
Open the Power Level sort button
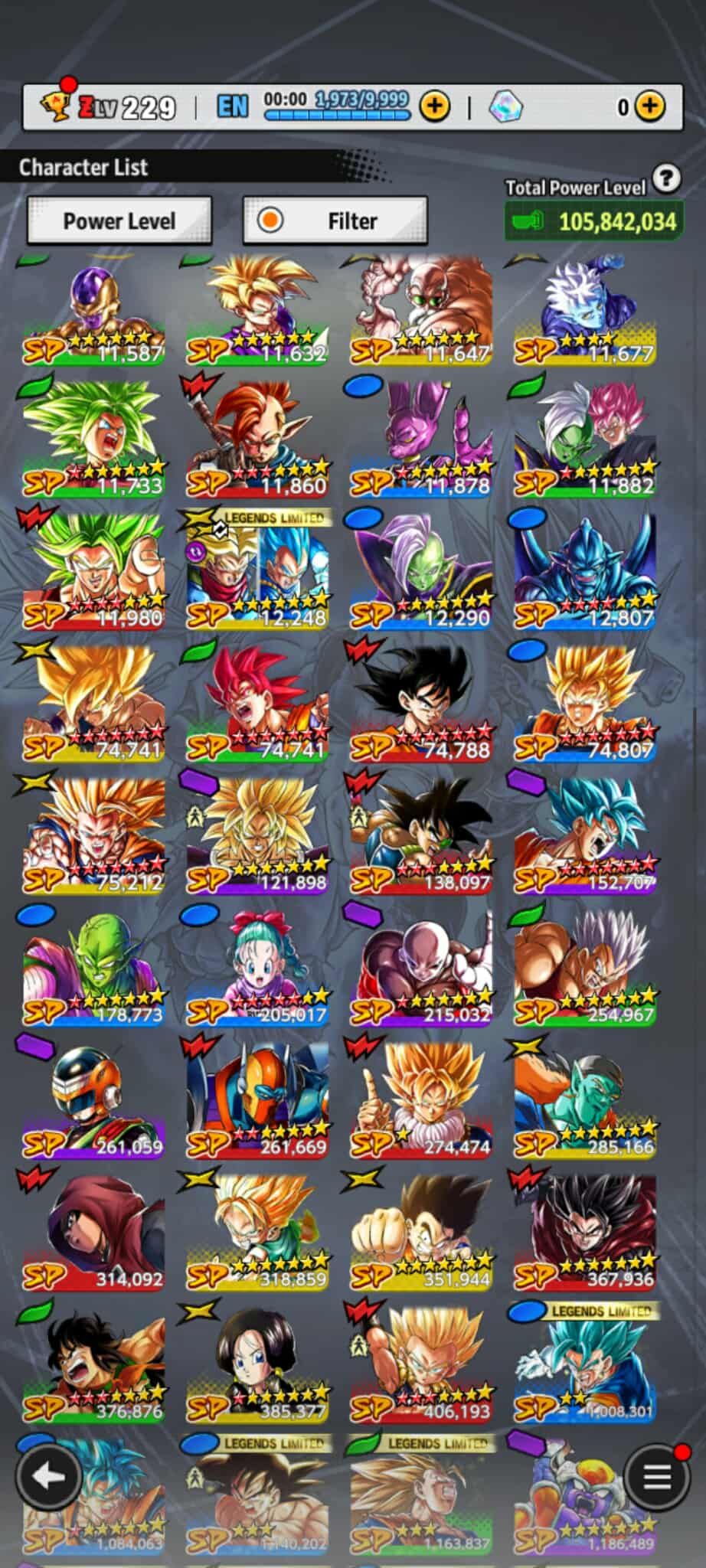(x=119, y=221)
